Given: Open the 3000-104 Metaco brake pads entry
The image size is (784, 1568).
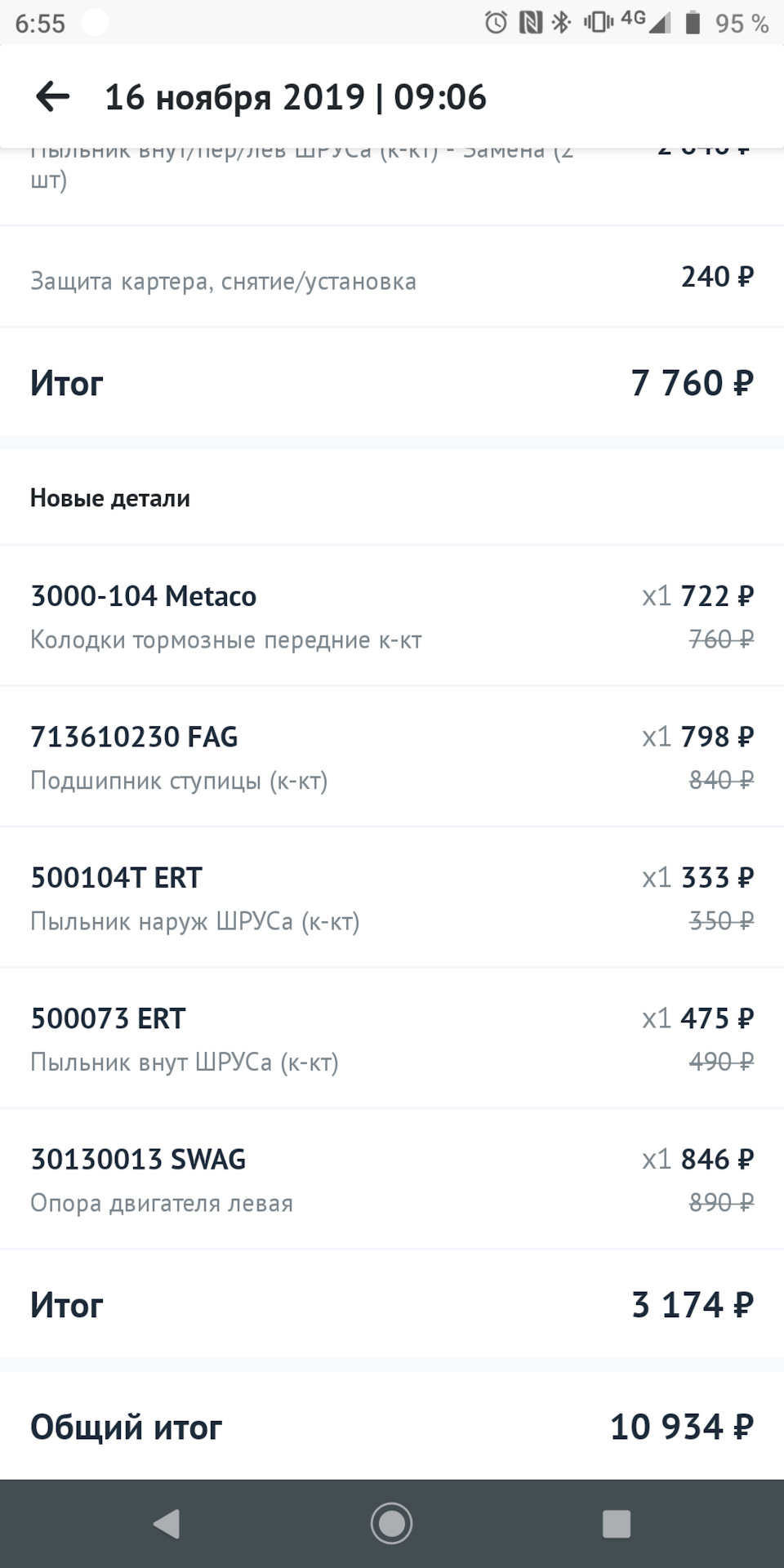Looking at the screenshot, I should (x=392, y=617).
